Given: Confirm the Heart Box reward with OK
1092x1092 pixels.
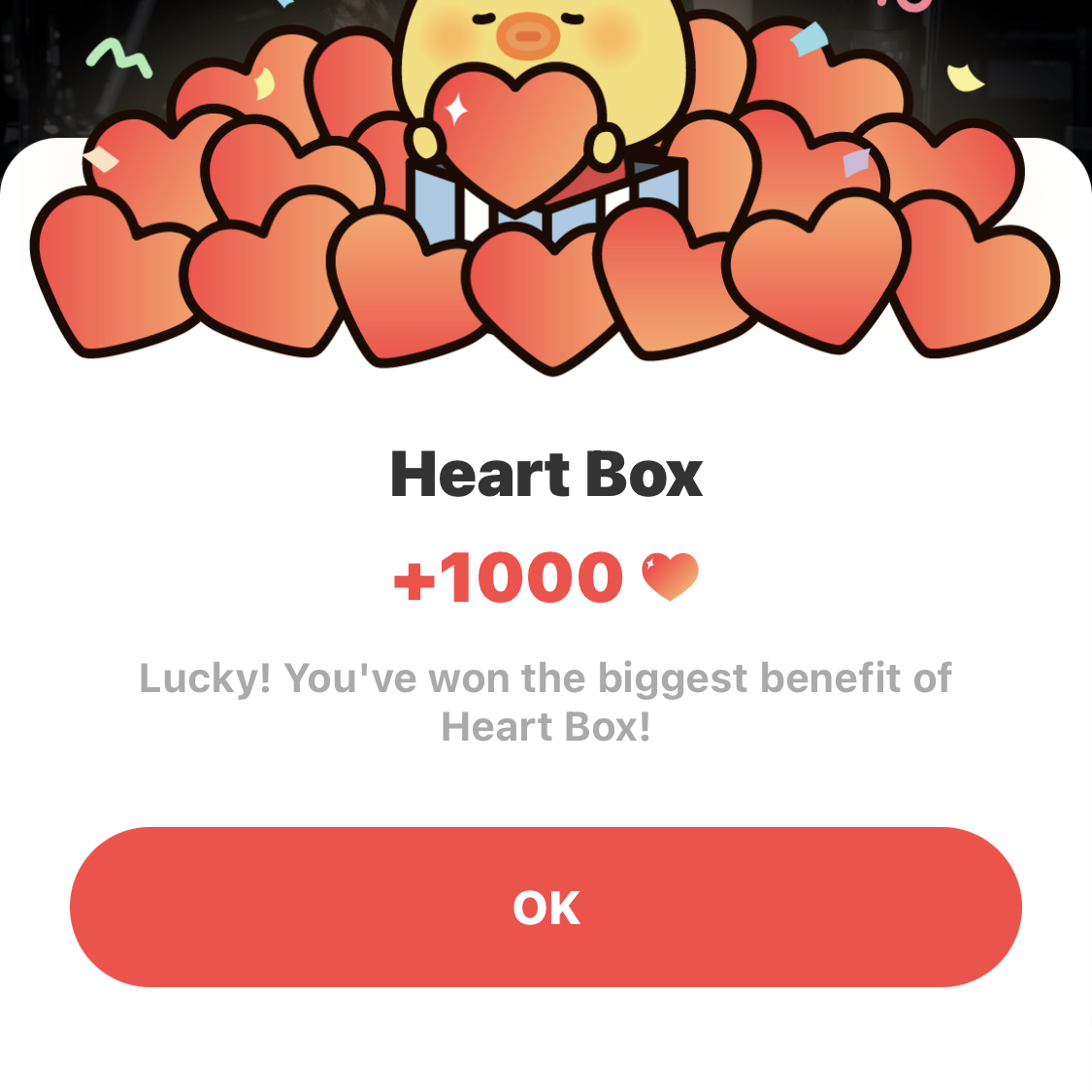Looking at the screenshot, I should (546, 907).
